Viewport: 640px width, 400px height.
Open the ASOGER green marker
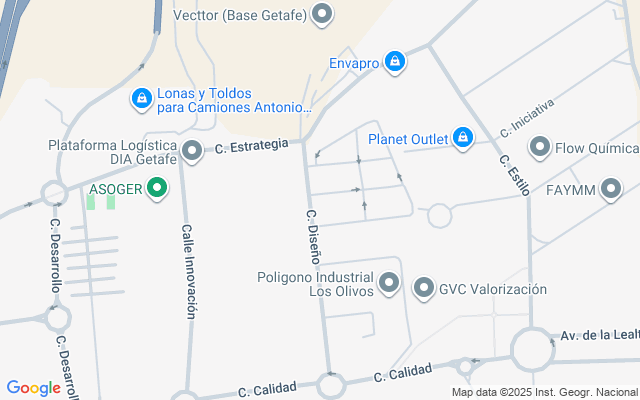157,187
